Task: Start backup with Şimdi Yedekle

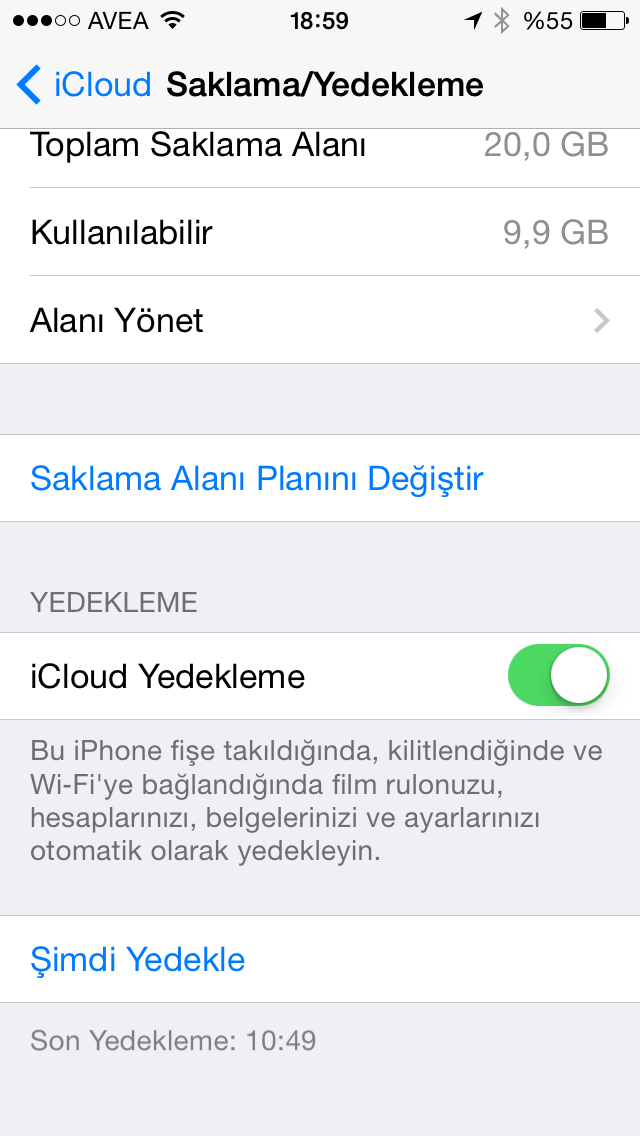Action: click(320, 959)
